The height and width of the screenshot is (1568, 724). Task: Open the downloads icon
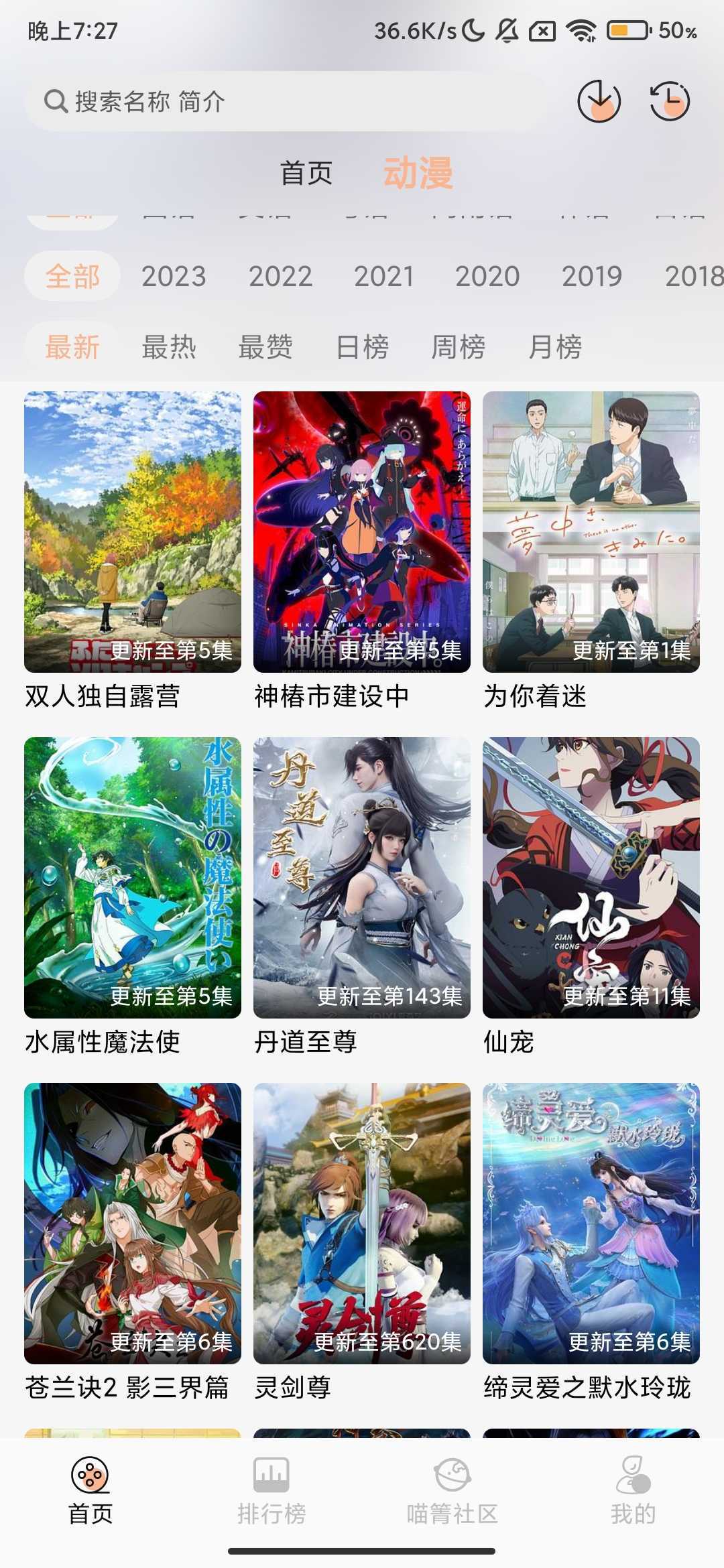[599, 101]
